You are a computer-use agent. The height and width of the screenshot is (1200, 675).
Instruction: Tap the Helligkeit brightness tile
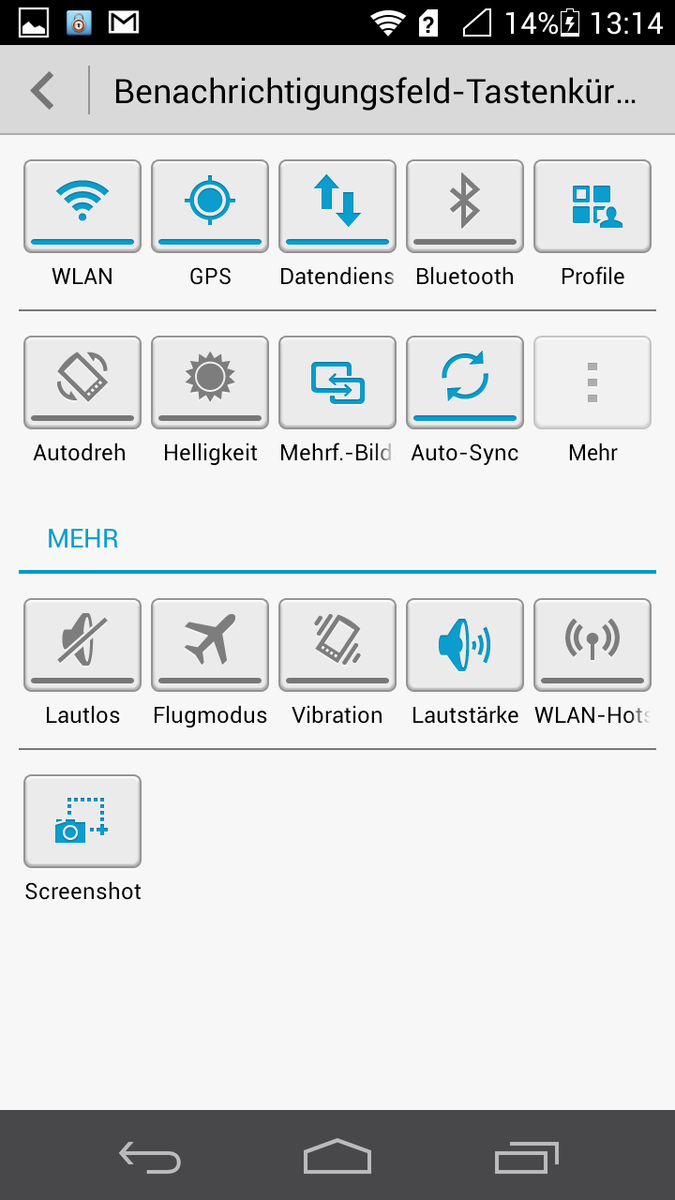(210, 382)
